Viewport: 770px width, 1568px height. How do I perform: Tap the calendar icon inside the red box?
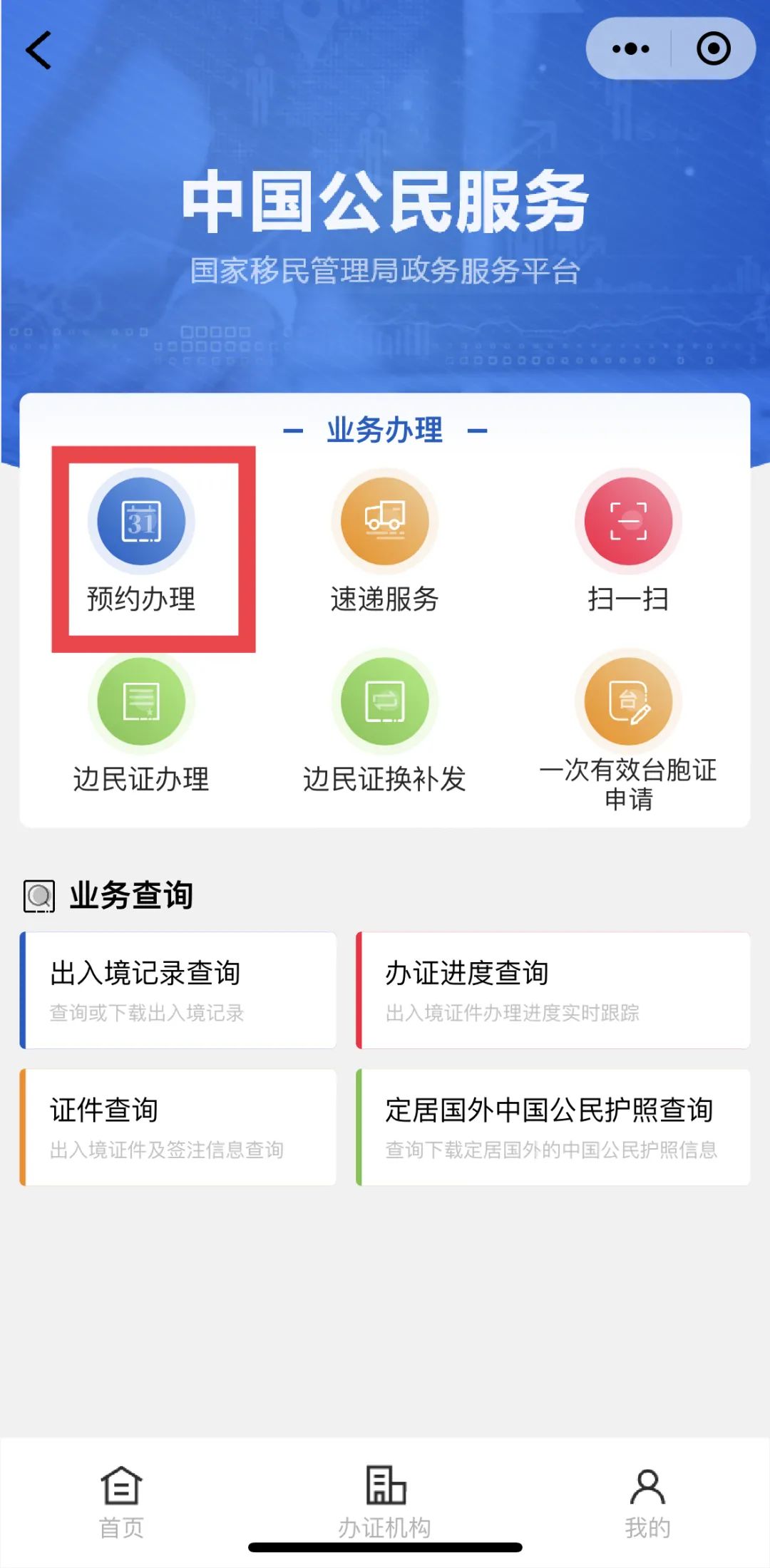pyautogui.click(x=141, y=521)
